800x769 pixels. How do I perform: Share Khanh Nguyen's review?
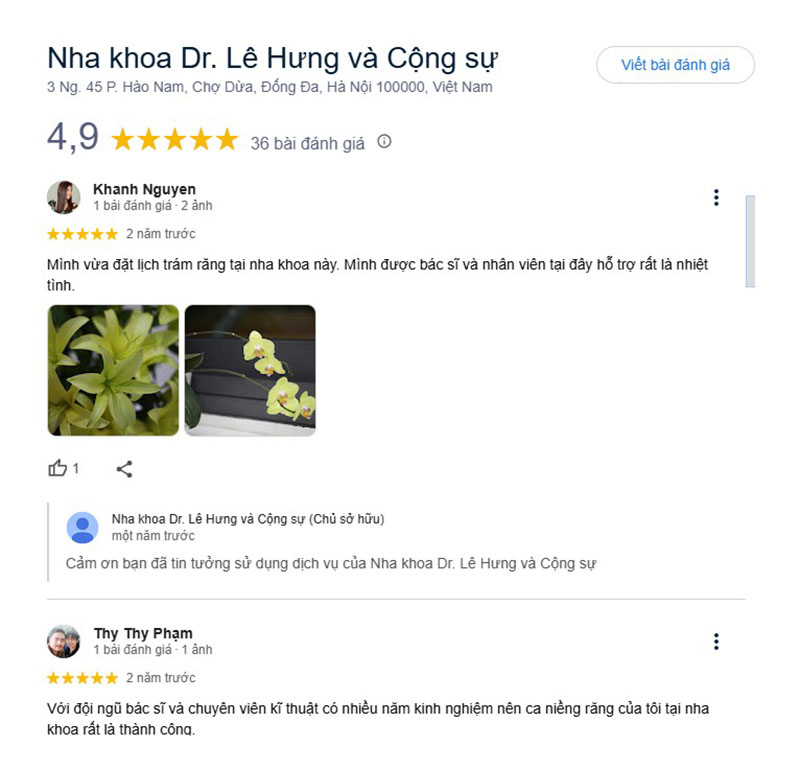[x=124, y=468]
